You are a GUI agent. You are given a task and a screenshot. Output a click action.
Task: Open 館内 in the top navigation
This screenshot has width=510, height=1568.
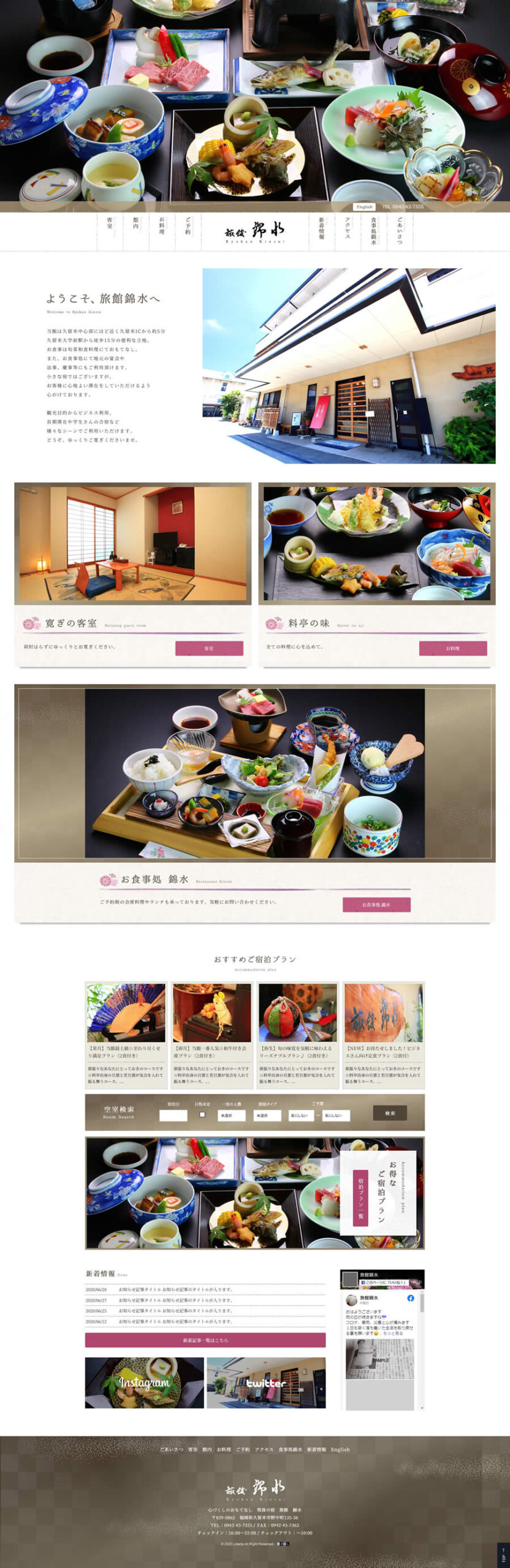[135, 224]
